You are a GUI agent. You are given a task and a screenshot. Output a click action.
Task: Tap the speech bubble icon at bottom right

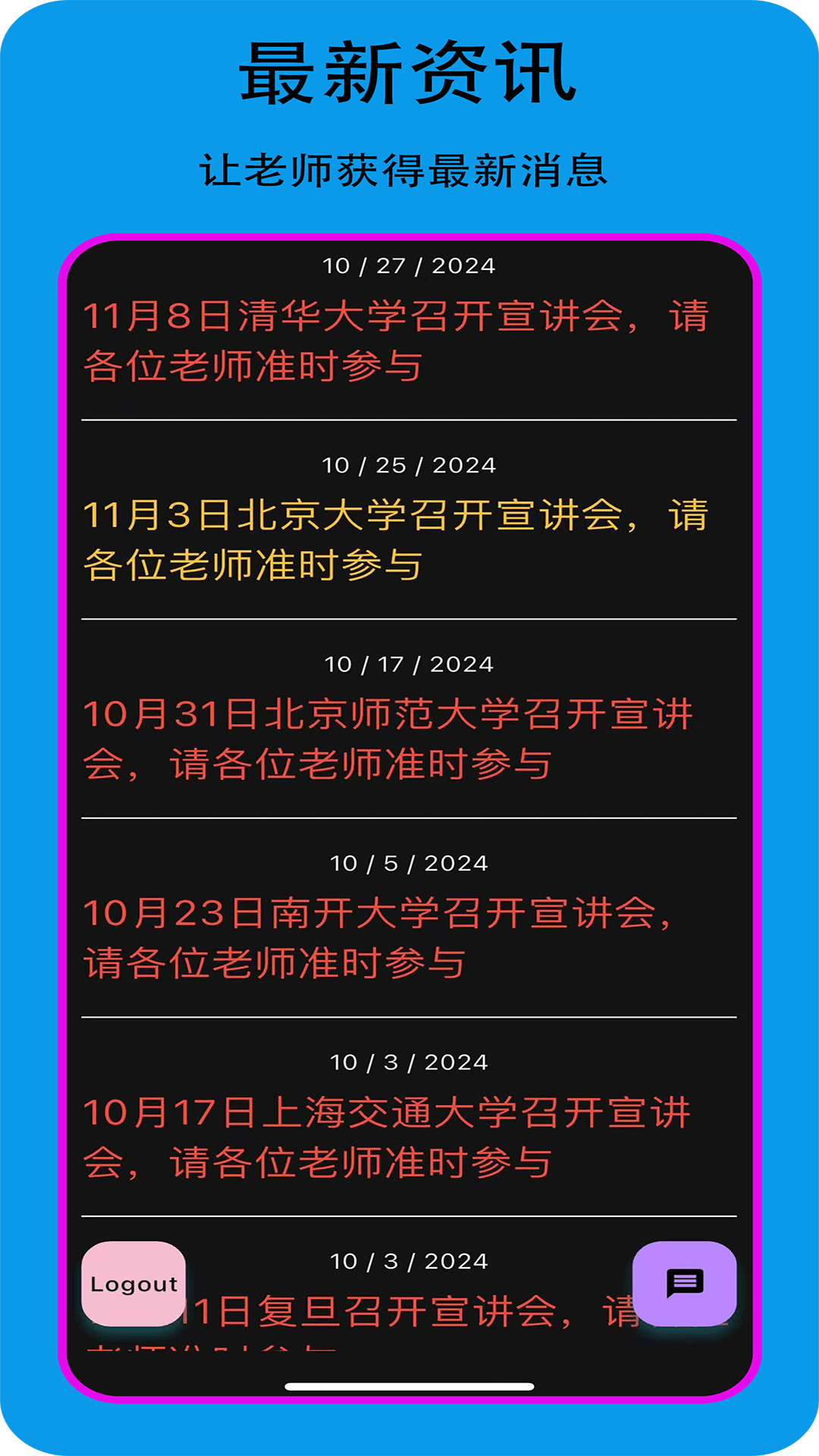685,1282
